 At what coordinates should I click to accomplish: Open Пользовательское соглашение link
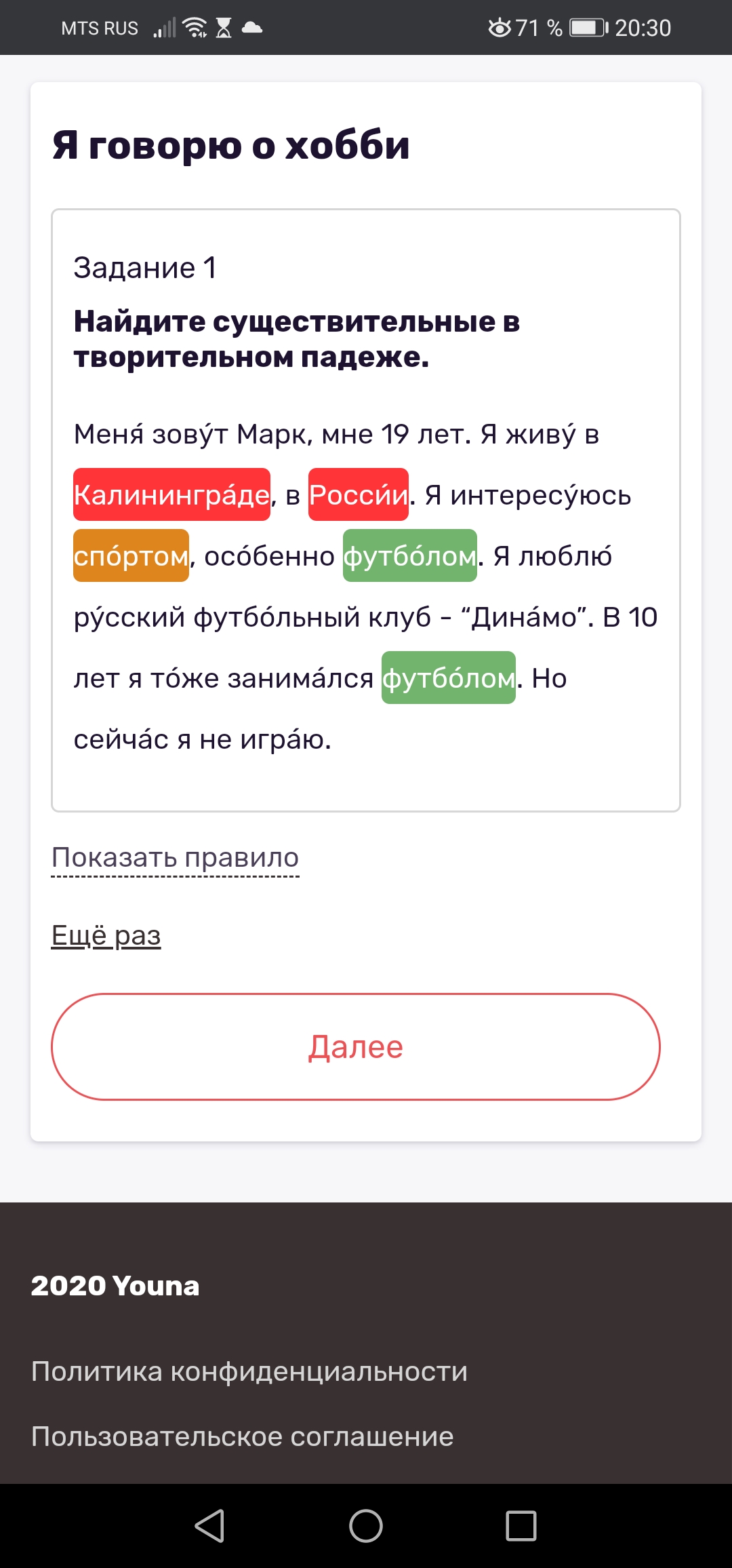[x=243, y=1436]
